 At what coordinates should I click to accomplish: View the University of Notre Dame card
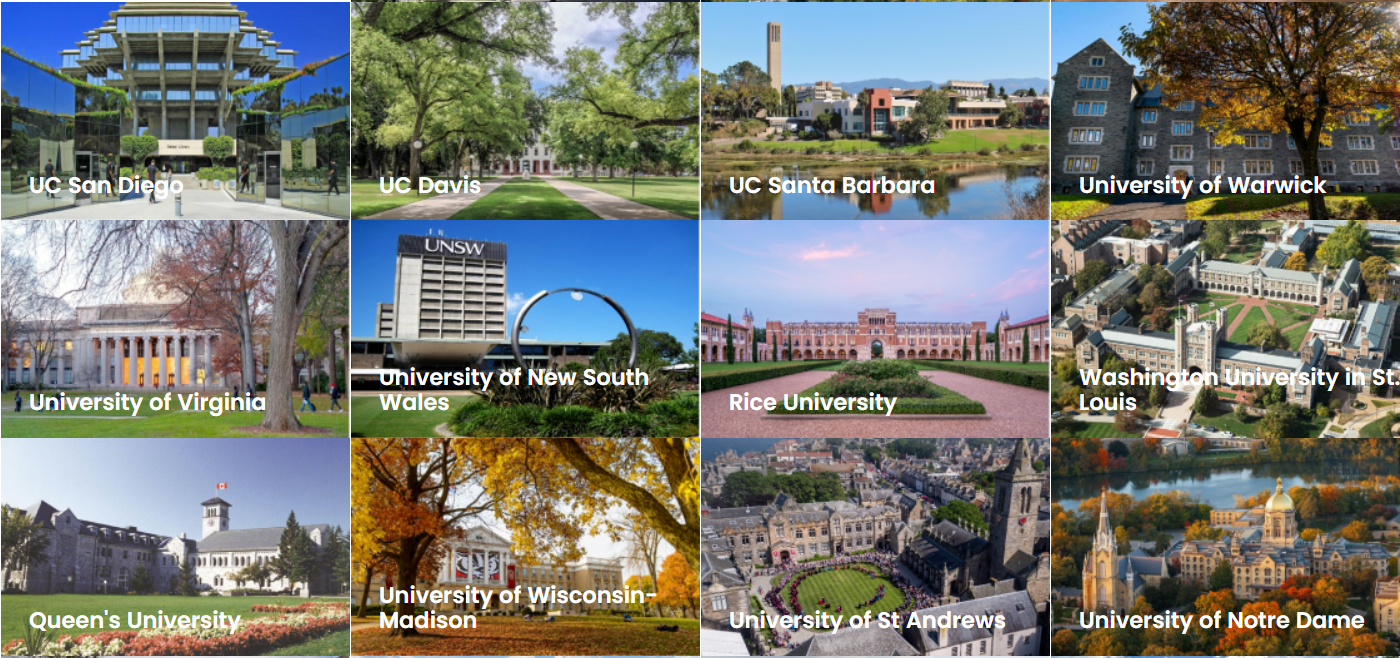[x=1225, y=547]
